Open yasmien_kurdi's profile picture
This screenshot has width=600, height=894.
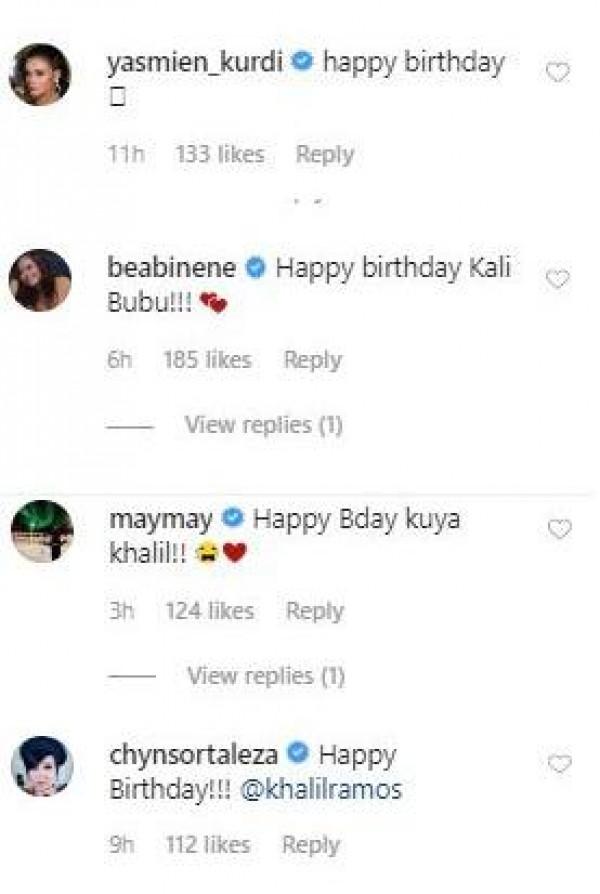[x=40, y=74]
